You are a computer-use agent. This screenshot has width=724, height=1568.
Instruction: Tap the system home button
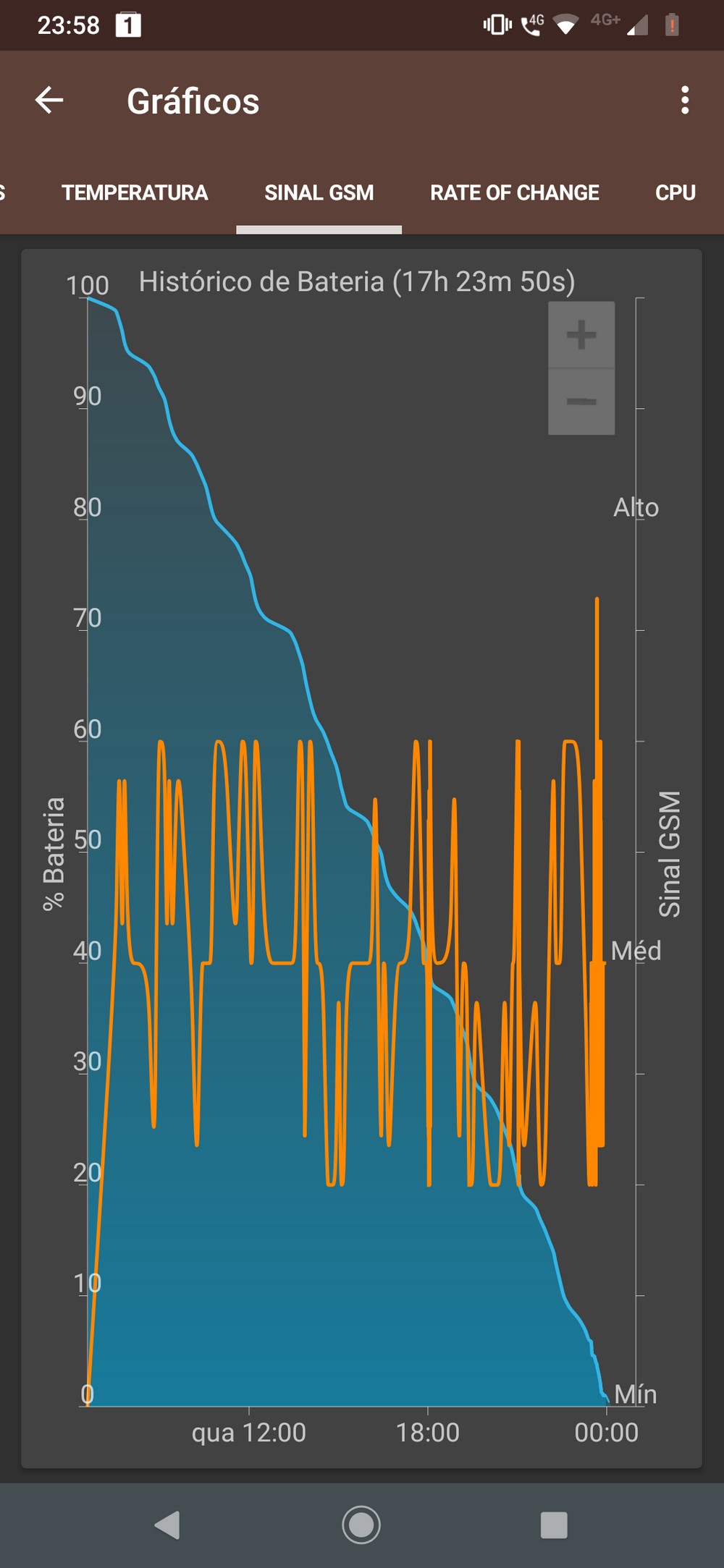[x=361, y=1525]
